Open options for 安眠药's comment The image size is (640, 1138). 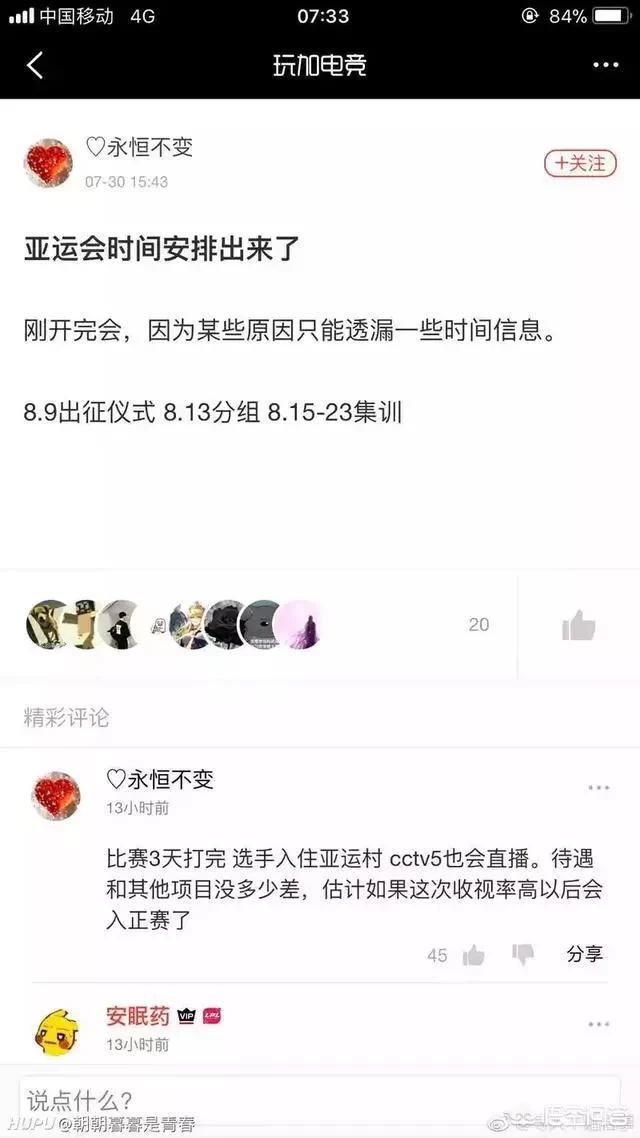point(599,1024)
